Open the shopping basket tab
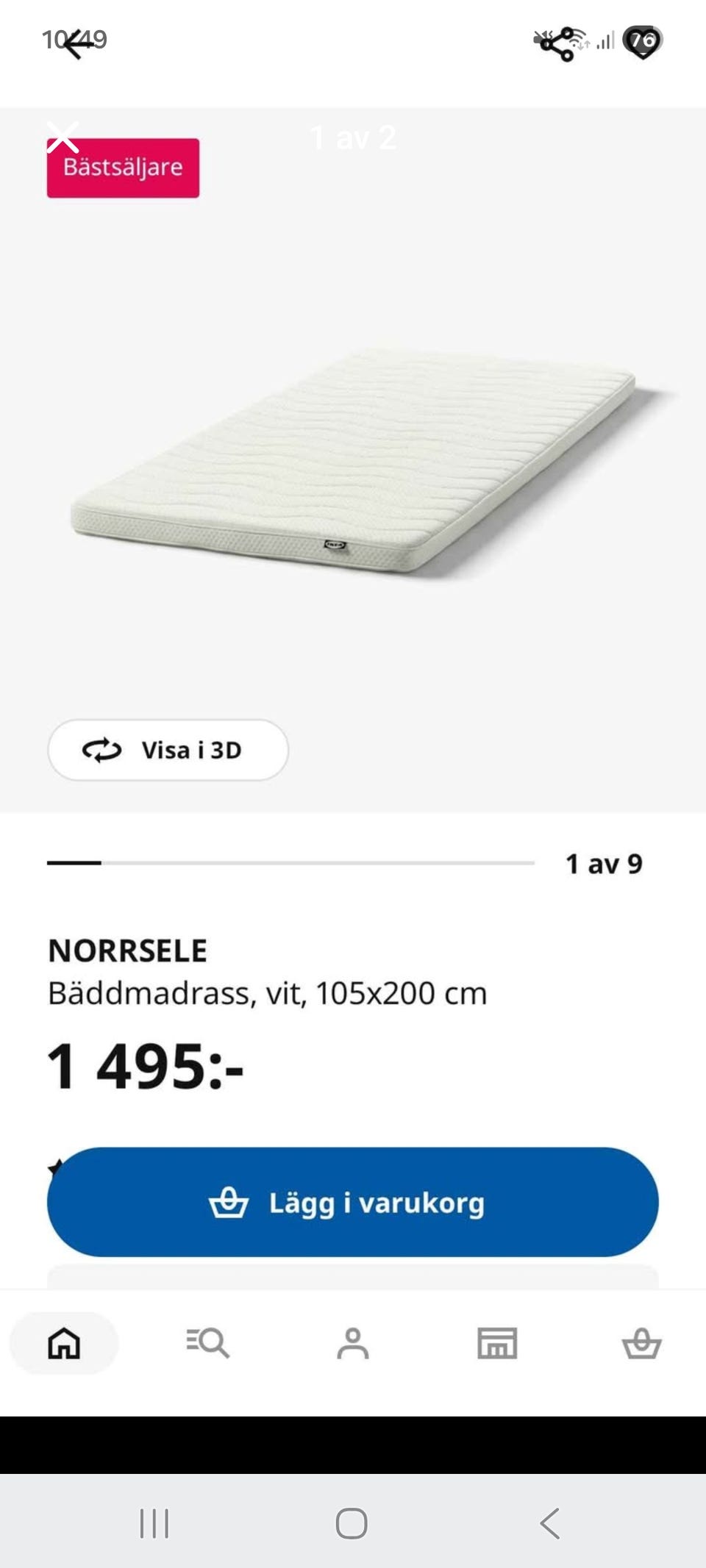This screenshot has height=1568, width=706. click(x=642, y=1343)
